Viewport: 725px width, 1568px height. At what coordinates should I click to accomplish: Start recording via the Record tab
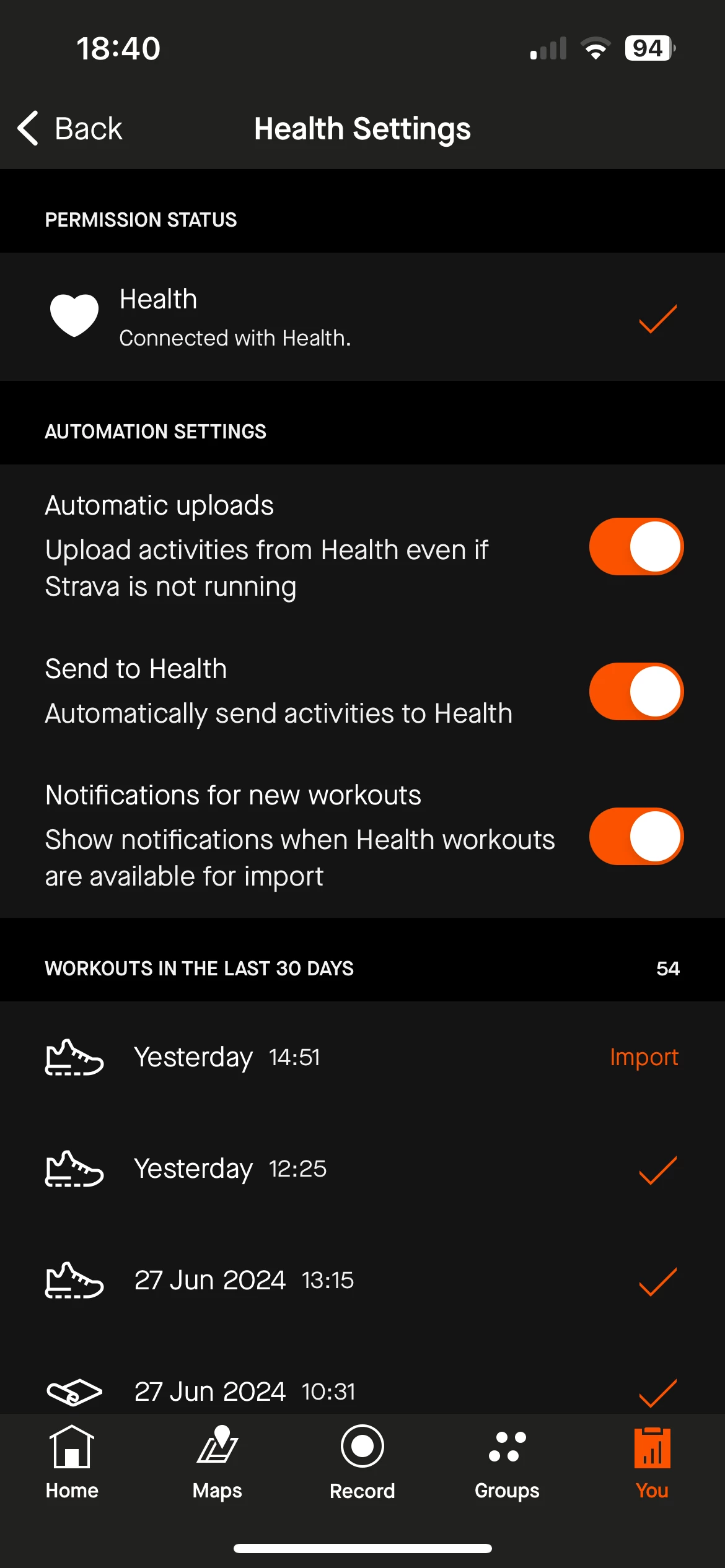point(362,1463)
